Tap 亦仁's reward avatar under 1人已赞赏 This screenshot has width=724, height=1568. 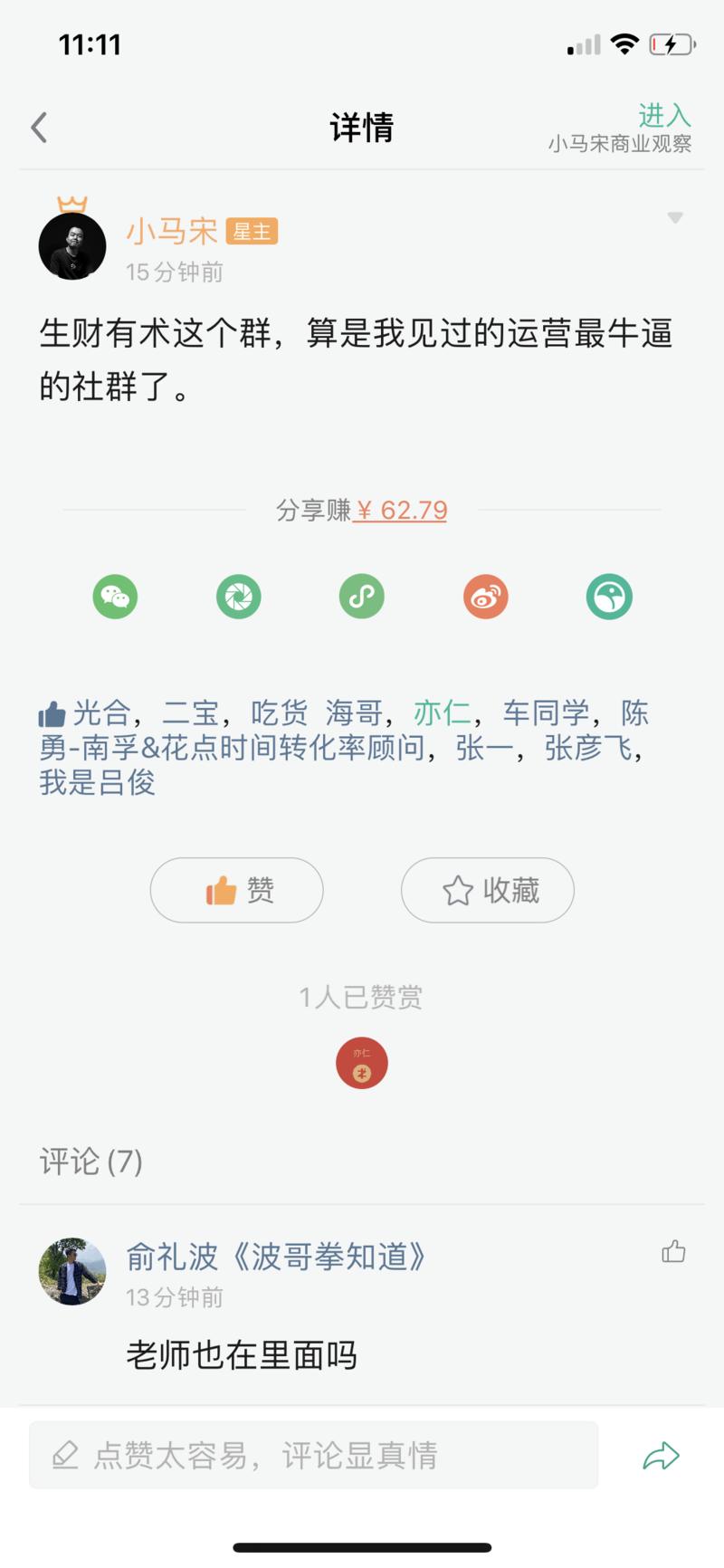(x=361, y=1062)
